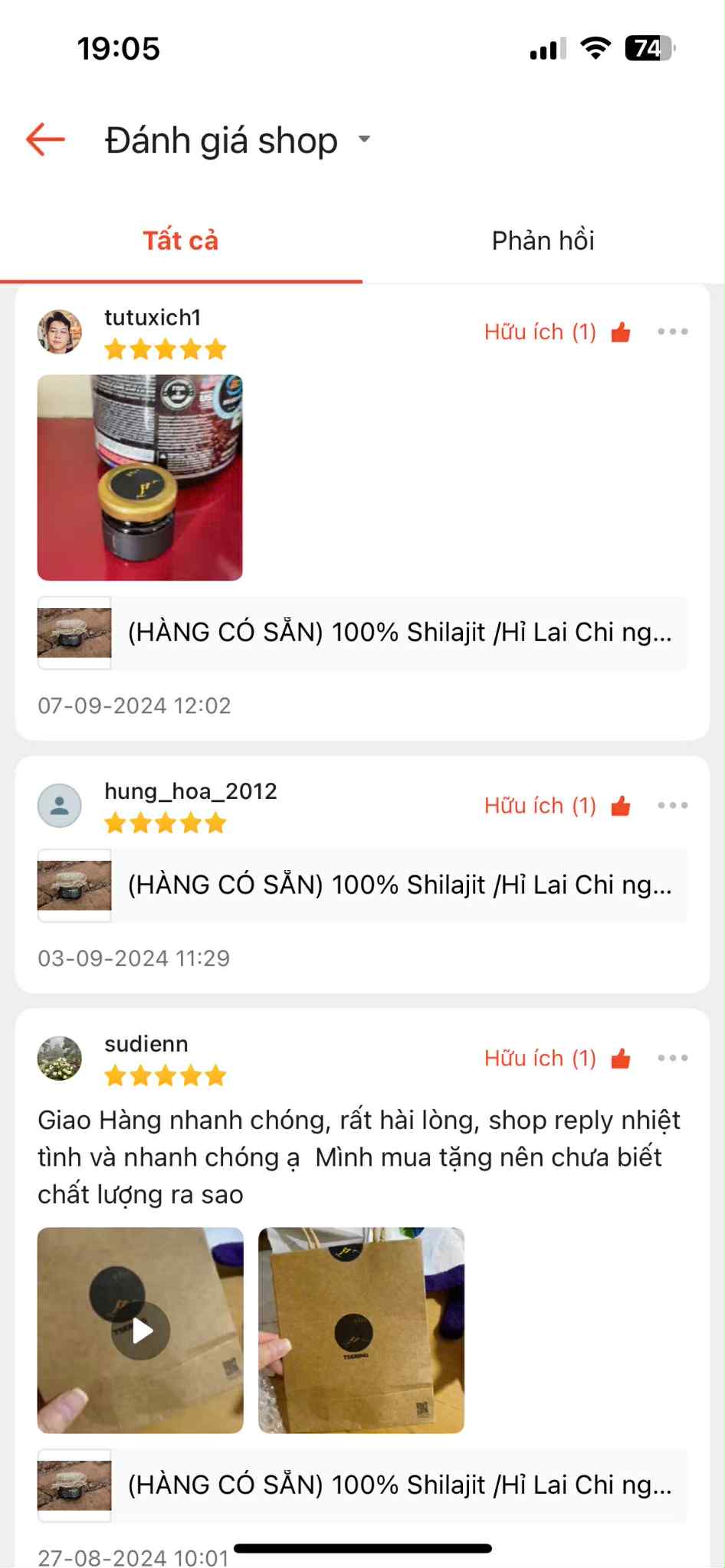Play the video in sudienn's review
Image resolution: width=725 pixels, height=1568 pixels.
(x=141, y=1331)
